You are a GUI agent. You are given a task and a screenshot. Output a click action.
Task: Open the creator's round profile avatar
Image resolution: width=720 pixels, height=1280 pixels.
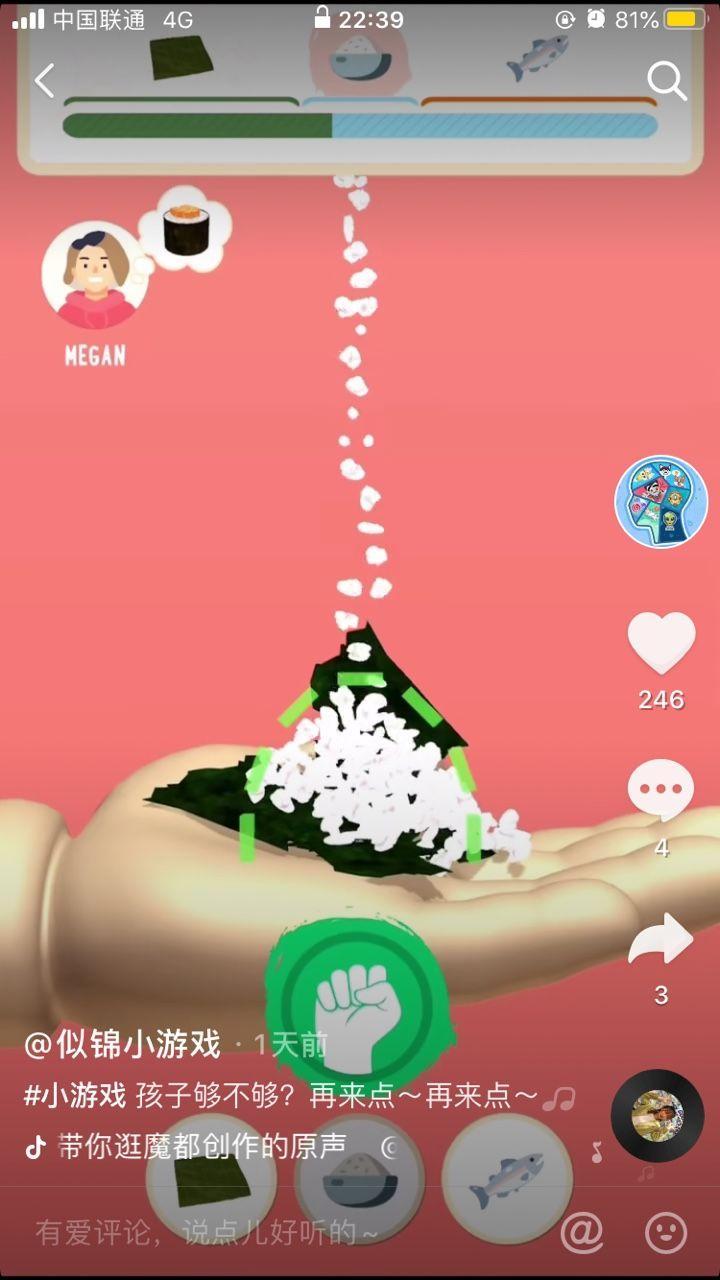[660, 502]
